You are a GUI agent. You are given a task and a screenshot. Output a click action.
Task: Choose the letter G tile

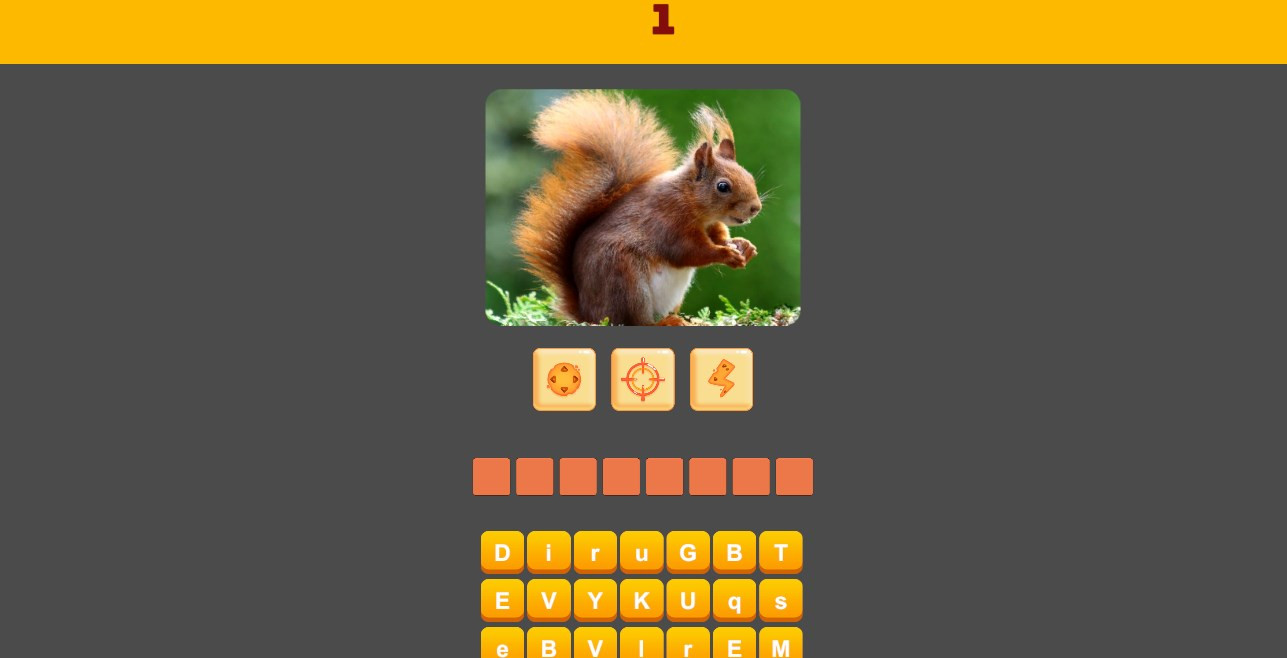pyautogui.click(x=688, y=552)
